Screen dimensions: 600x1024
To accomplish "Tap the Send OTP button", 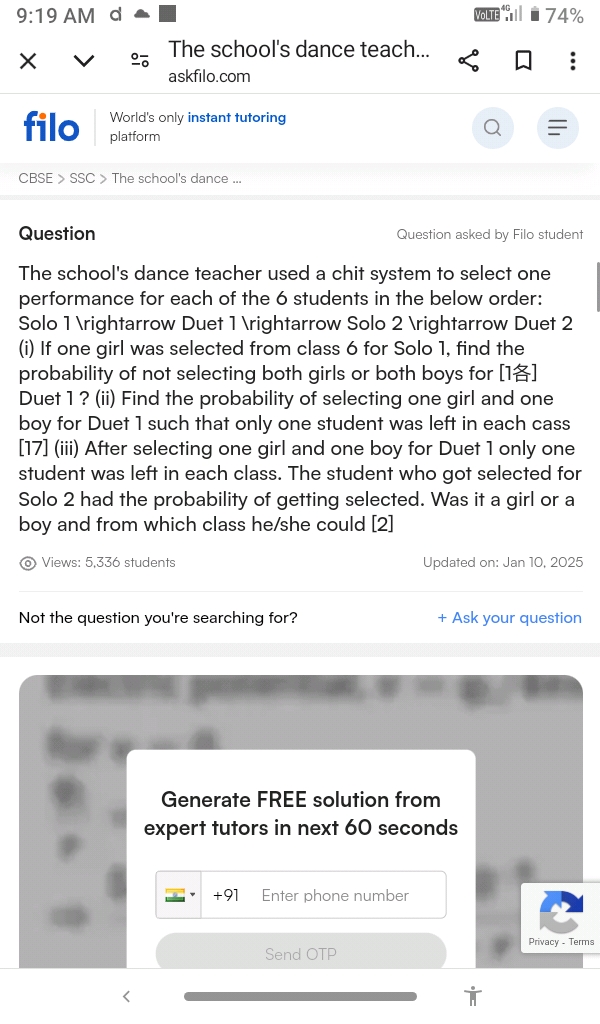I will [301, 954].
